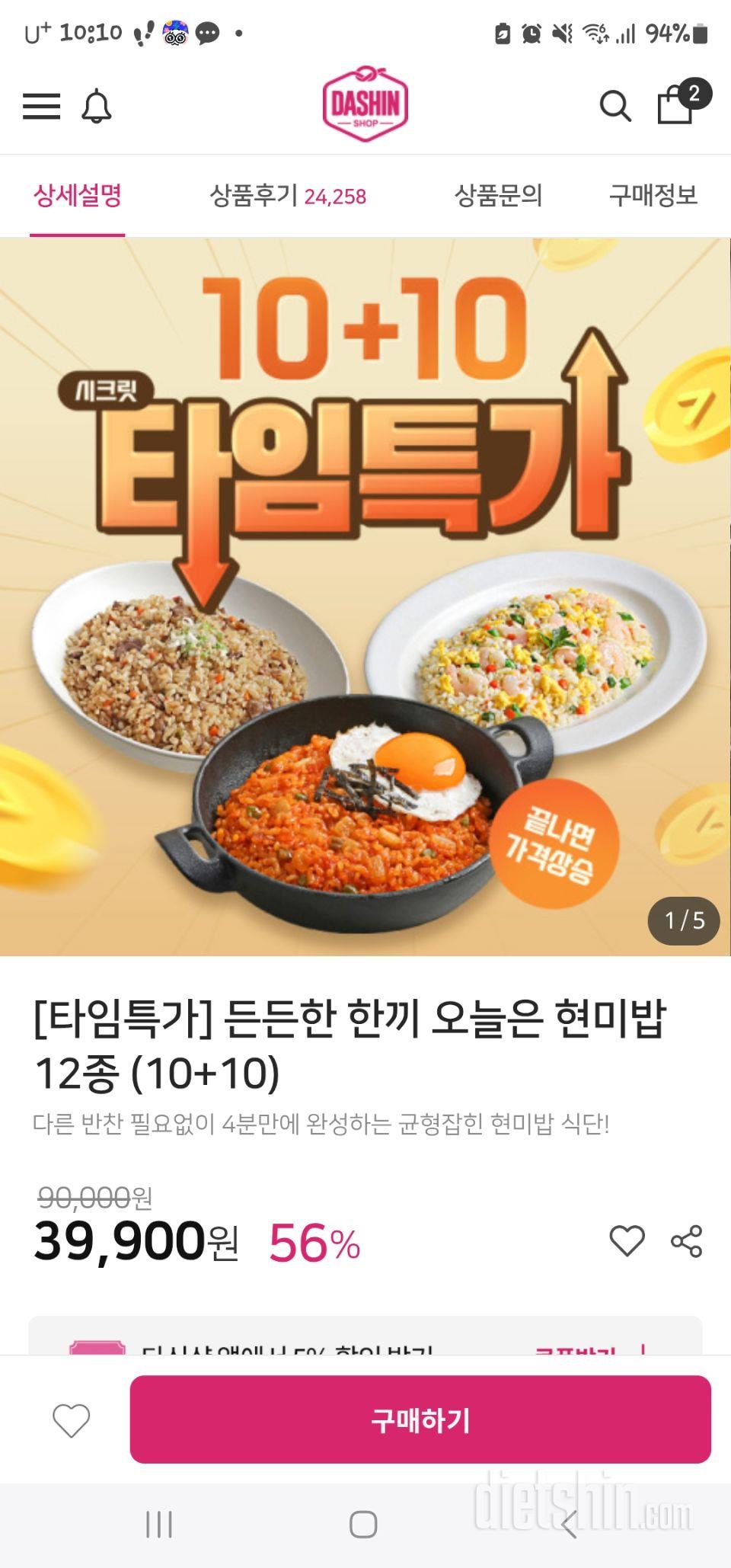Open the shopping cart with 2 items
Image resolution: width=731 pixels, height=1568 pixels.
[676, 105]
